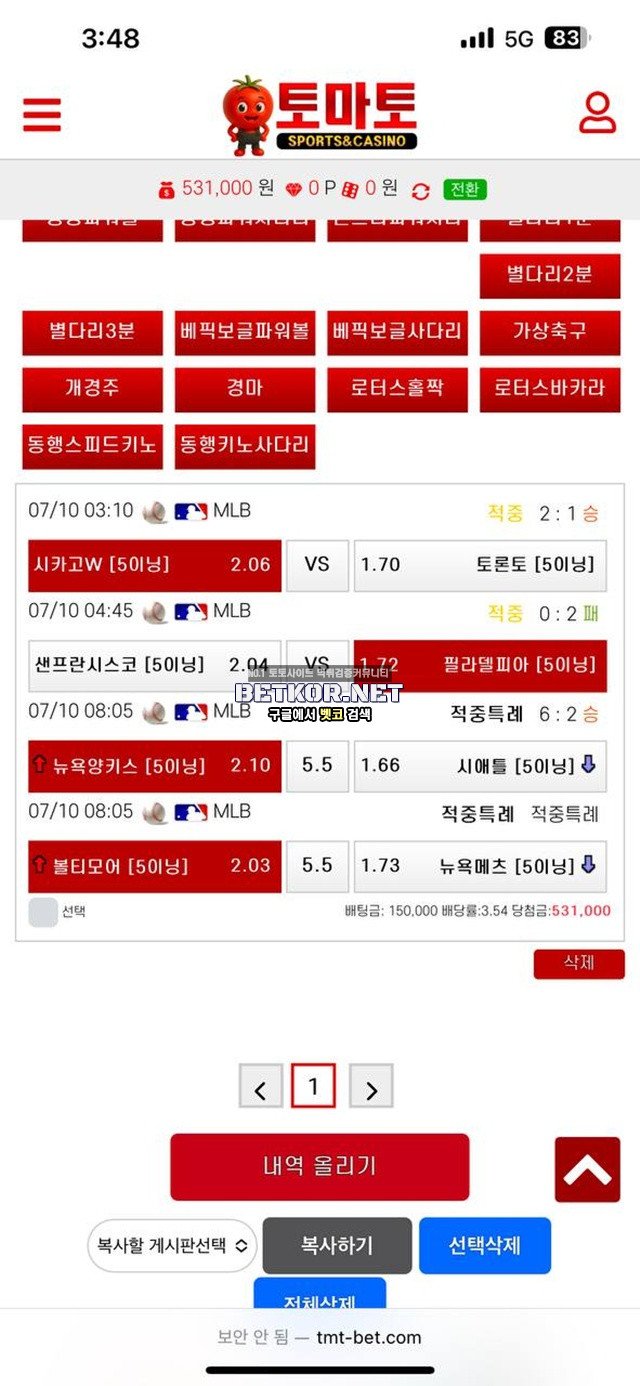
Task: Select 베픽보글파워볼
Action: click(x=245, y=332)
